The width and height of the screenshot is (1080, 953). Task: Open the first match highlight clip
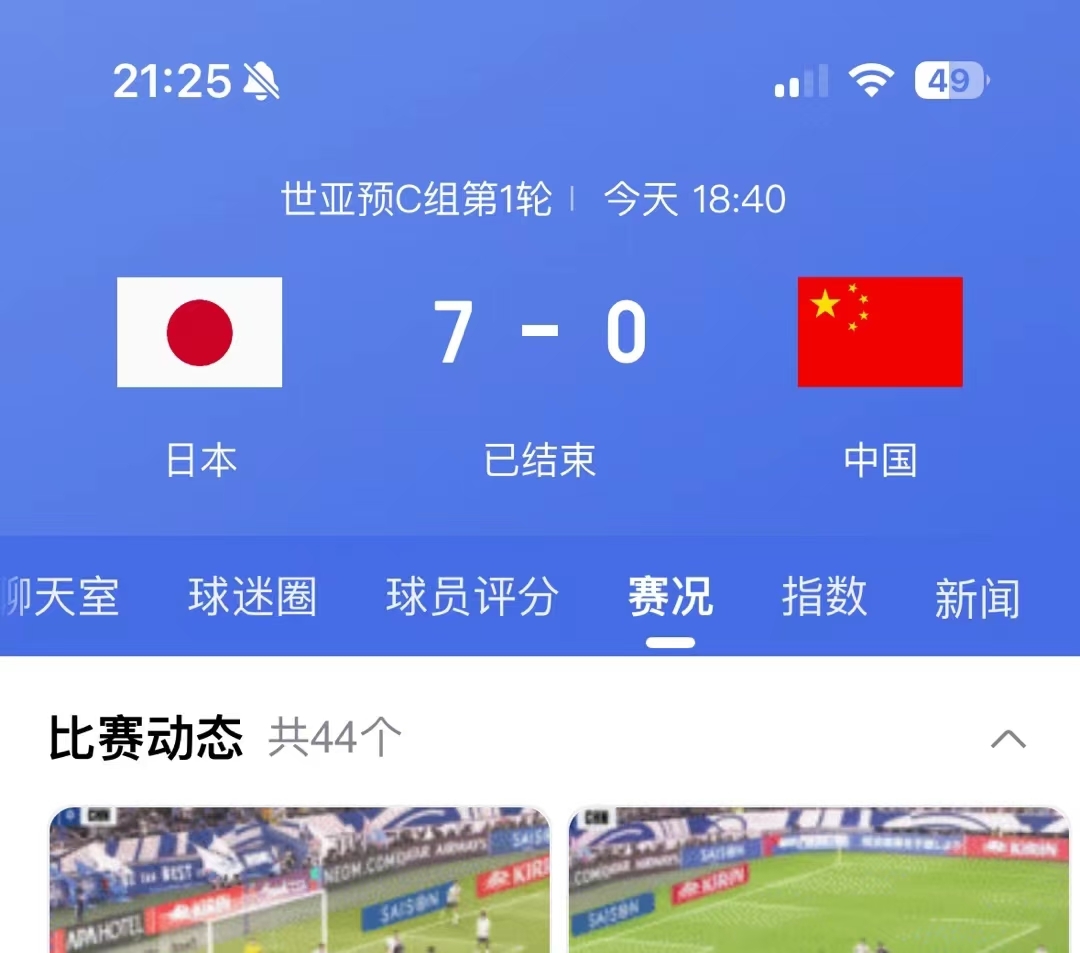tap(300, 880)
